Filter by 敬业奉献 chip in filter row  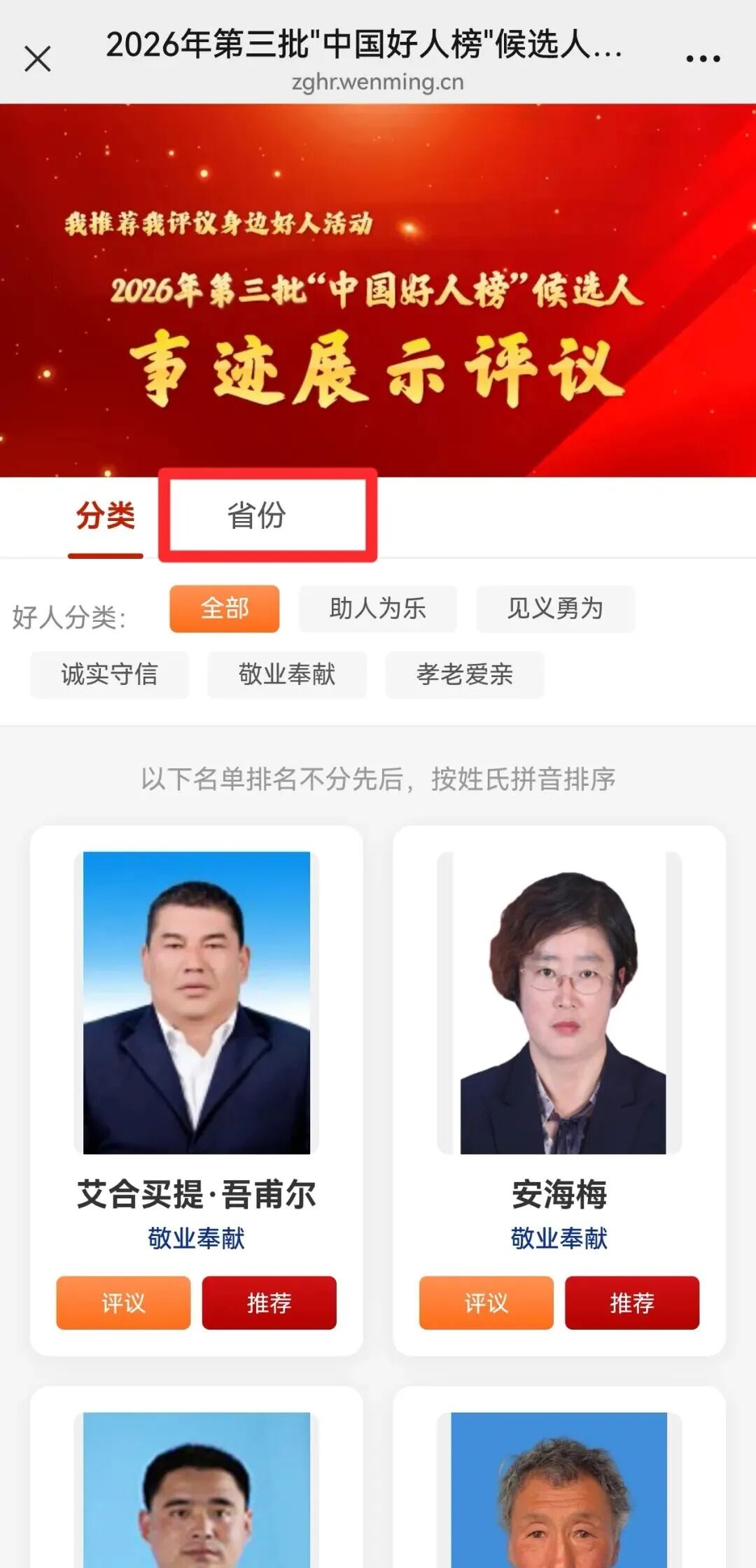pyautogui.click(x=287, y=674)
